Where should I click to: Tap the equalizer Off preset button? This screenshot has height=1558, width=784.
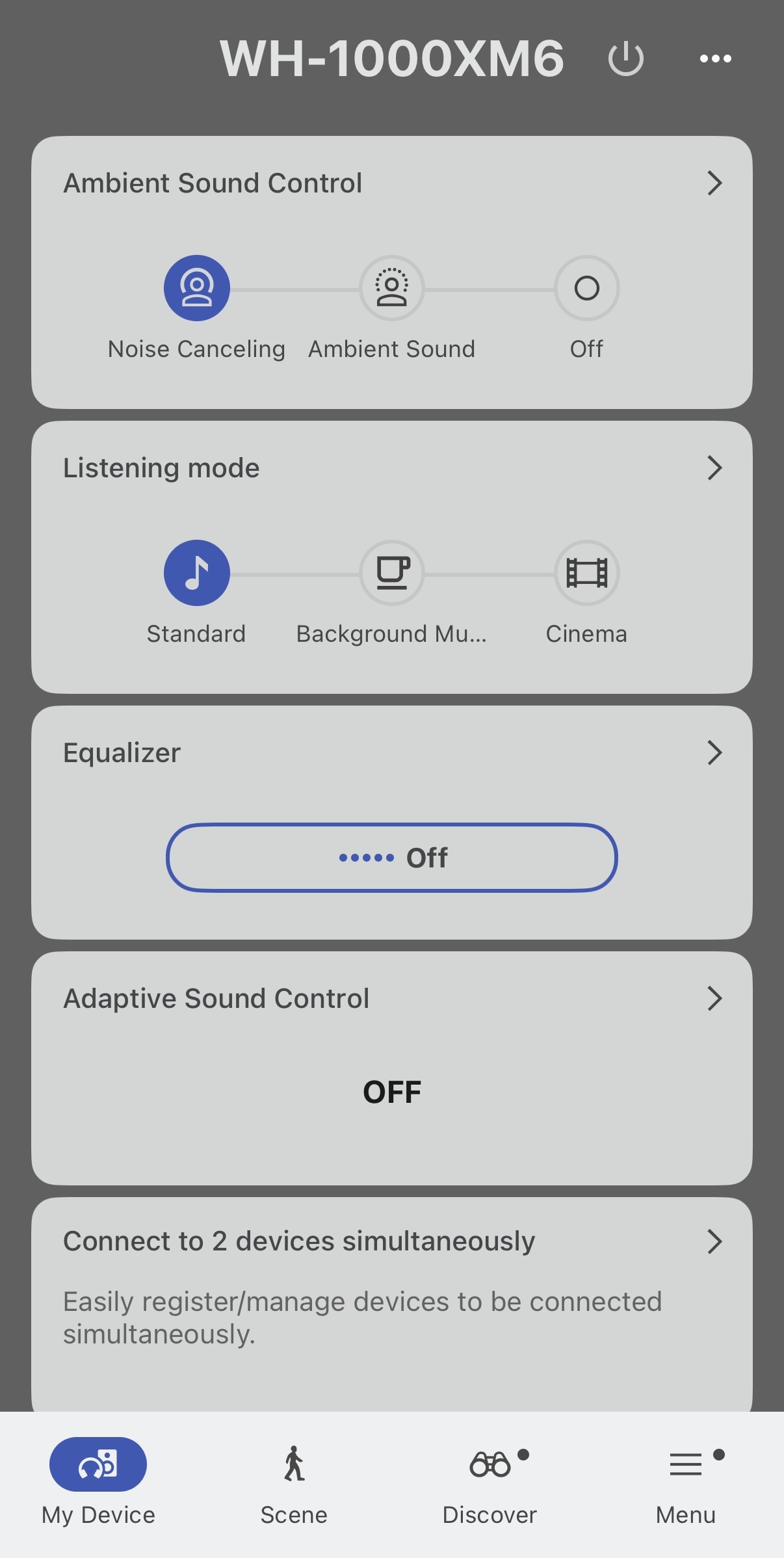391,858
